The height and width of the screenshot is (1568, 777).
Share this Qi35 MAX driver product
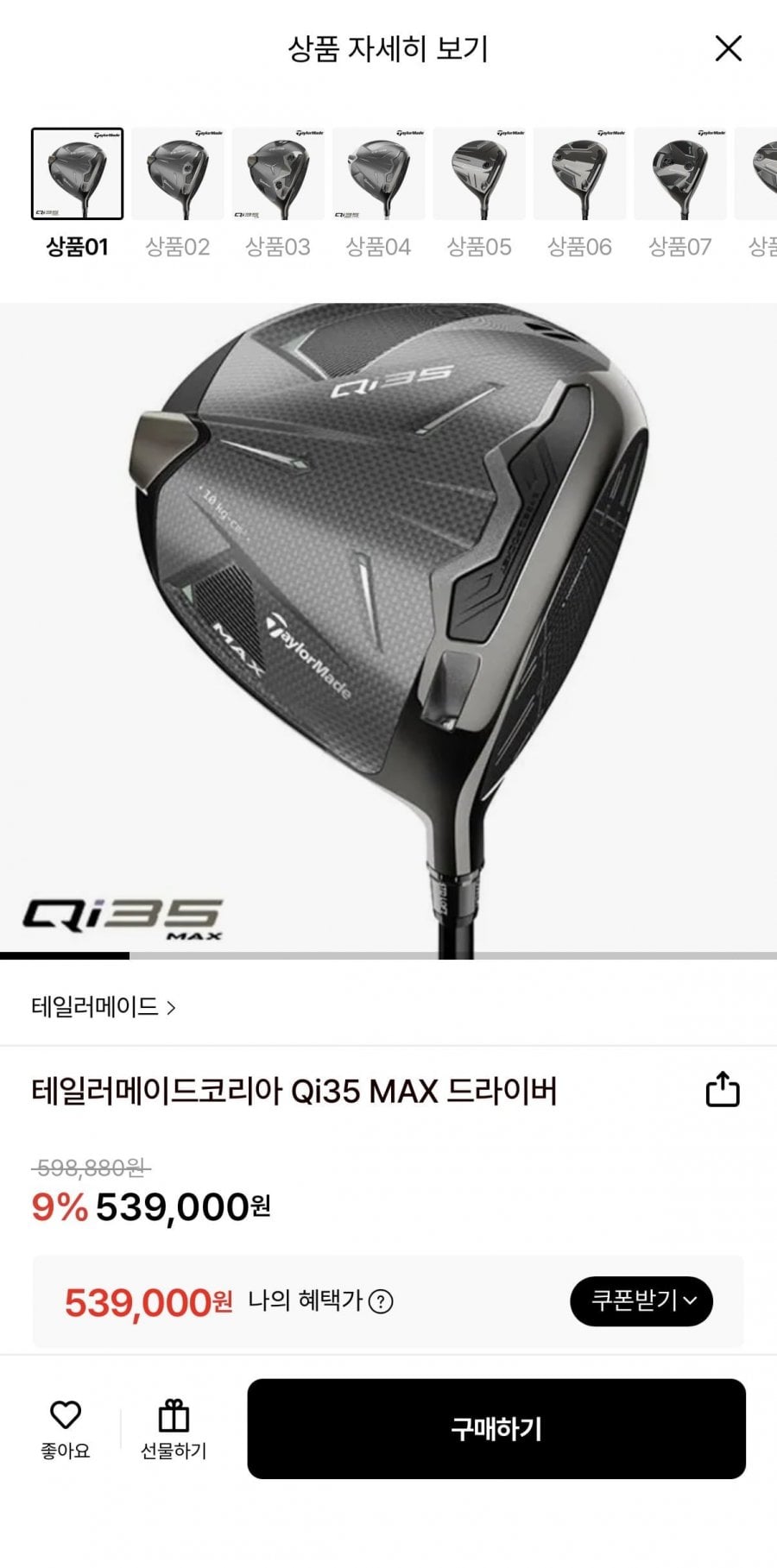[x=723, y=1090]
